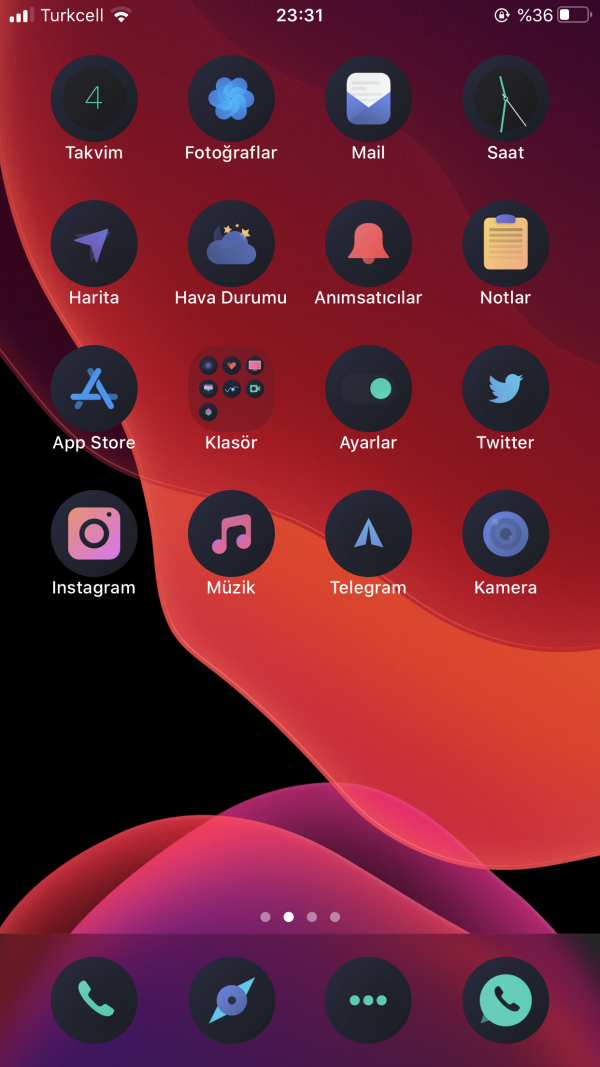Expand the Klasör folder

point(231,389)
